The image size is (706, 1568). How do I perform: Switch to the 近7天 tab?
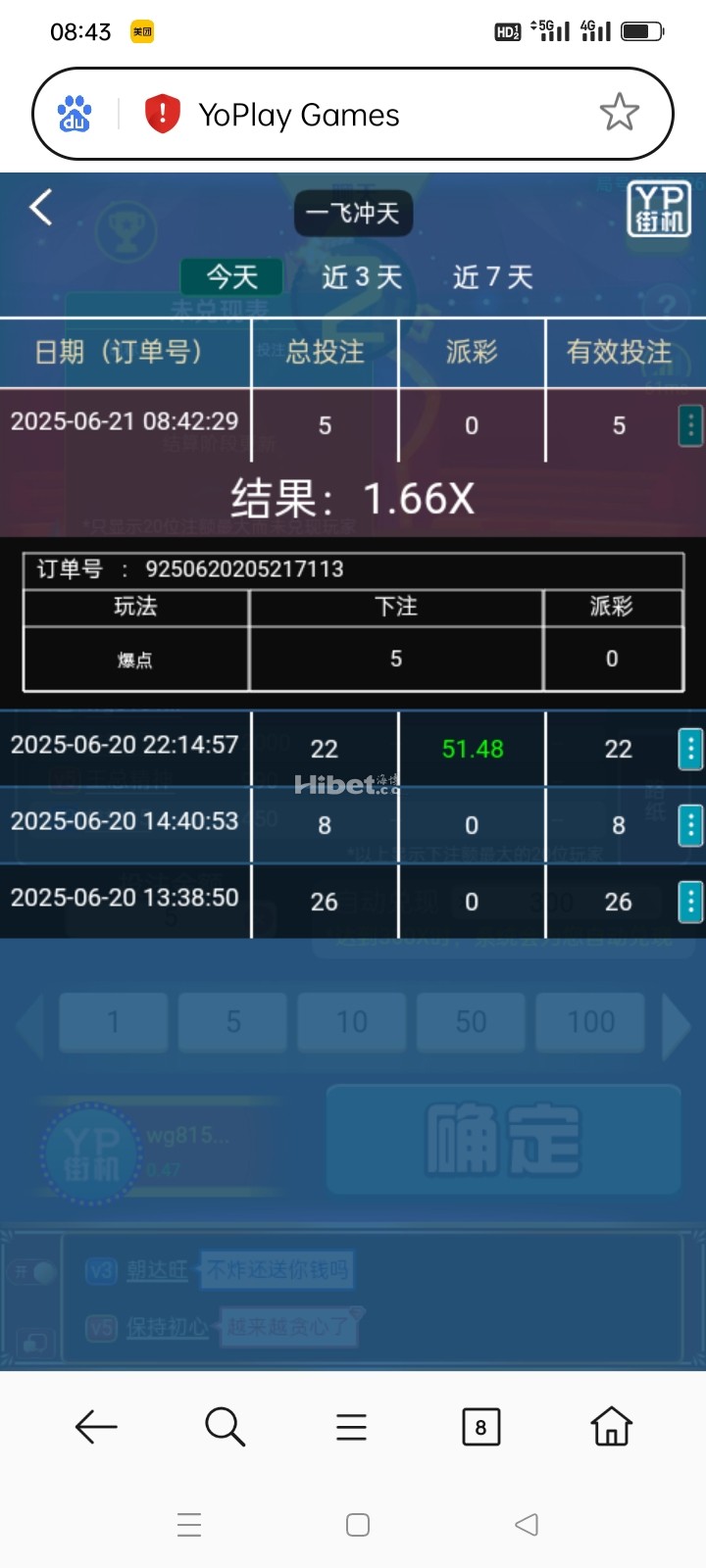[x=494, y=277]
